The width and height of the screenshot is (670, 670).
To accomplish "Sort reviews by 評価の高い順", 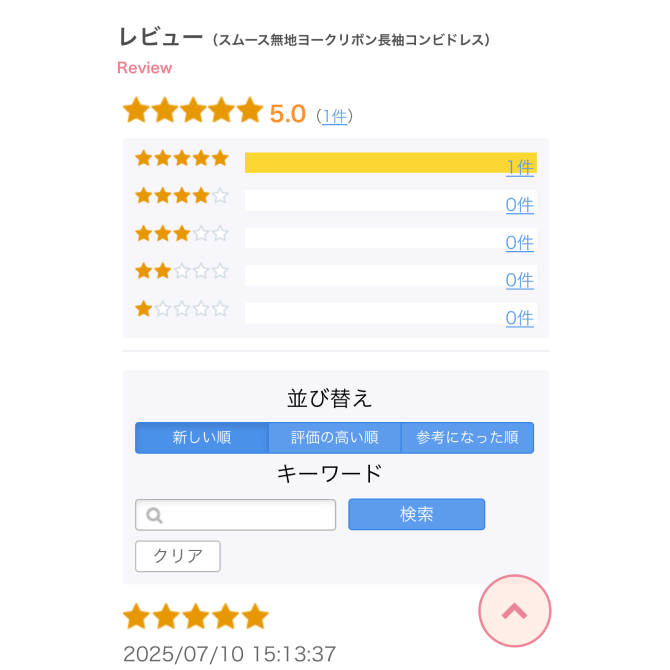I will click(x=335, y=438).
